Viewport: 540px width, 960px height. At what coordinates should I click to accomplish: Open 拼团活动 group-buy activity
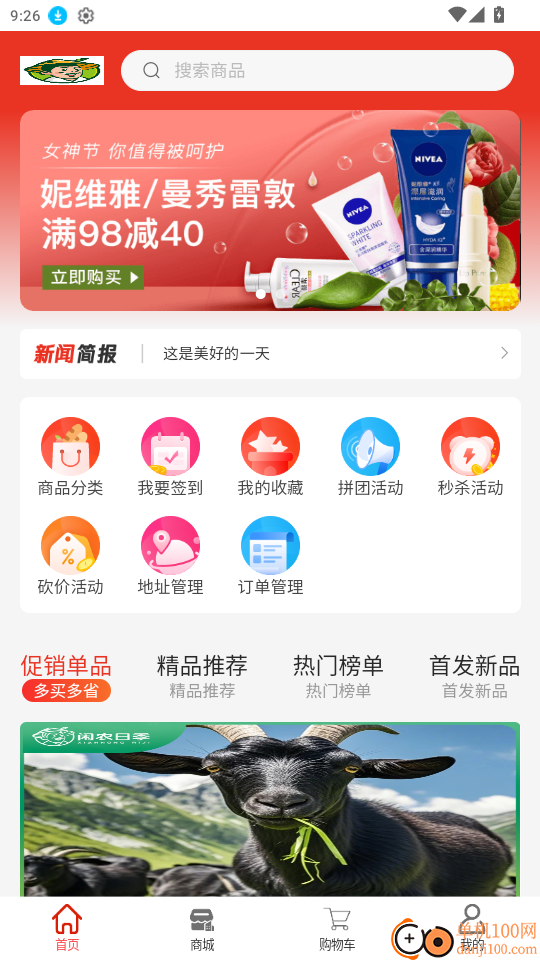pyautogui.click(x=370, y=457)
